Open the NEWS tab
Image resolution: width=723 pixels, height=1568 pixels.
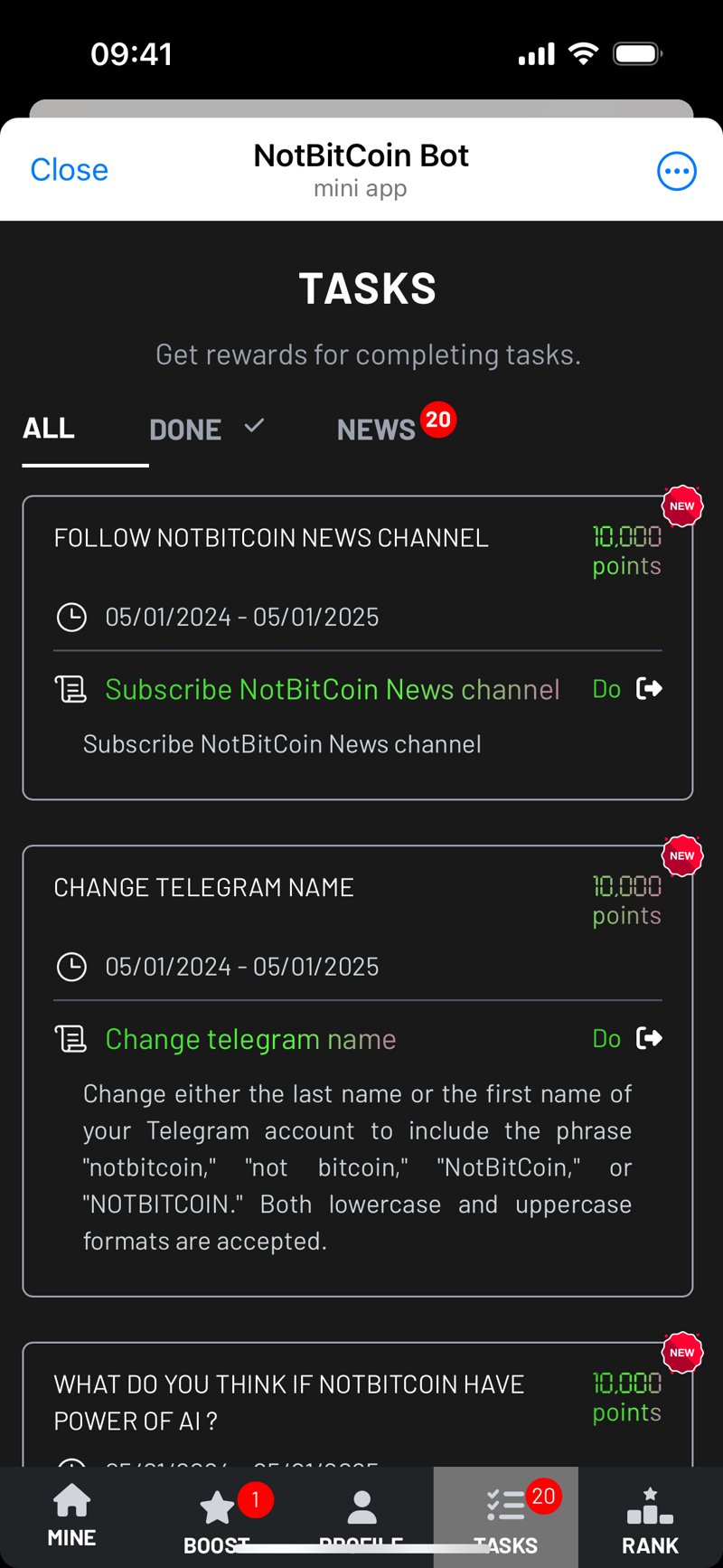376,430
